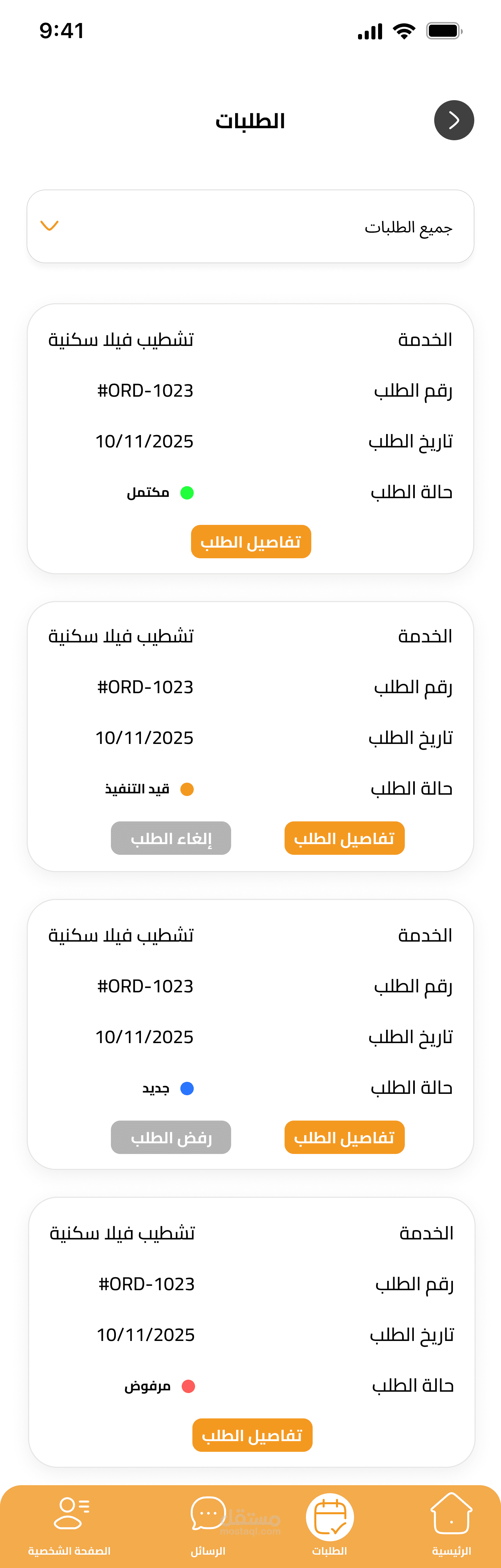Screen dimensions: 501x1568
Task: Tap إلغاء الطلب on the in-progress order
Action: click(171, 838)
